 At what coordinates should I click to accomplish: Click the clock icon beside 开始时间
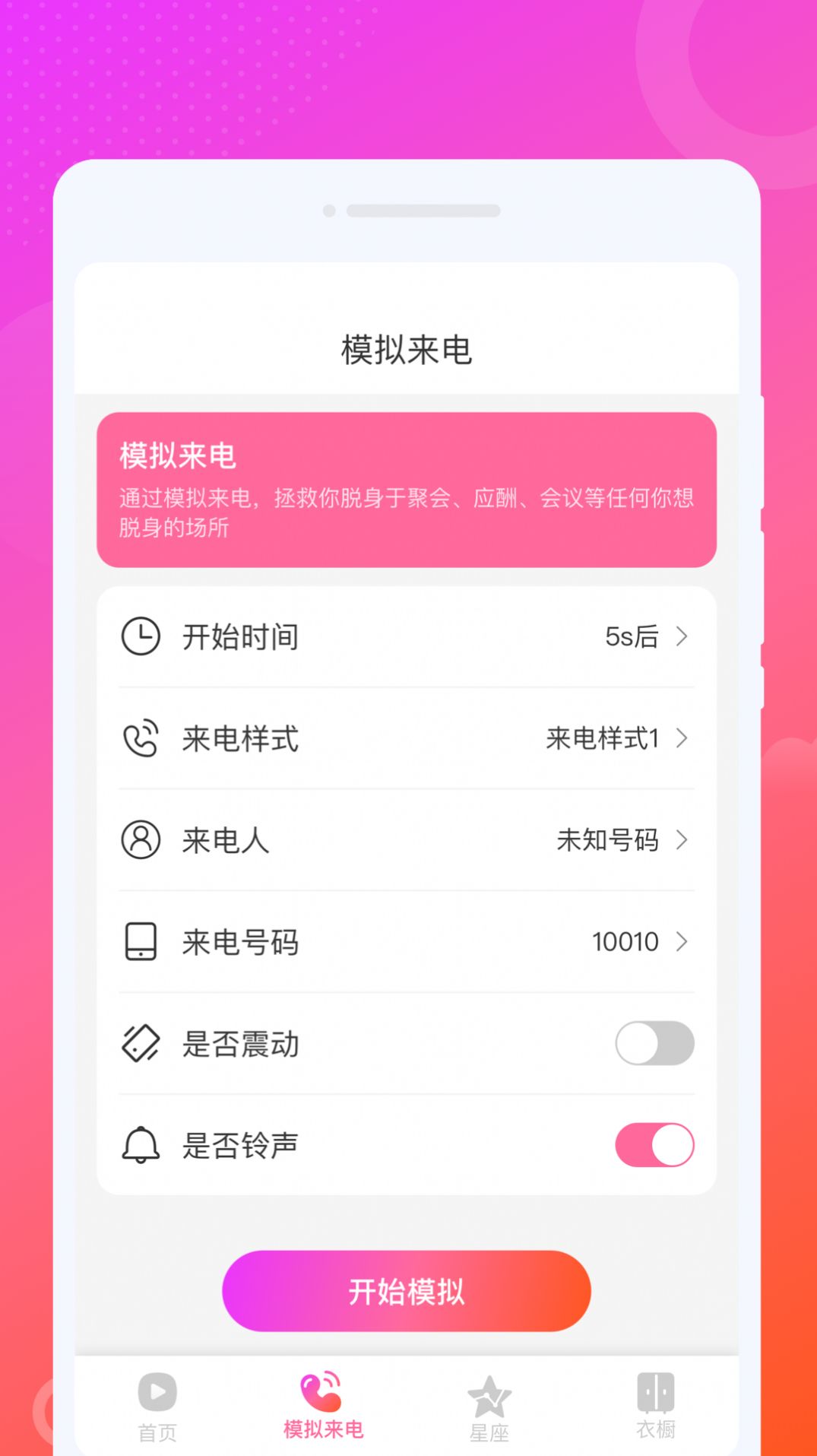coord(141,637)
